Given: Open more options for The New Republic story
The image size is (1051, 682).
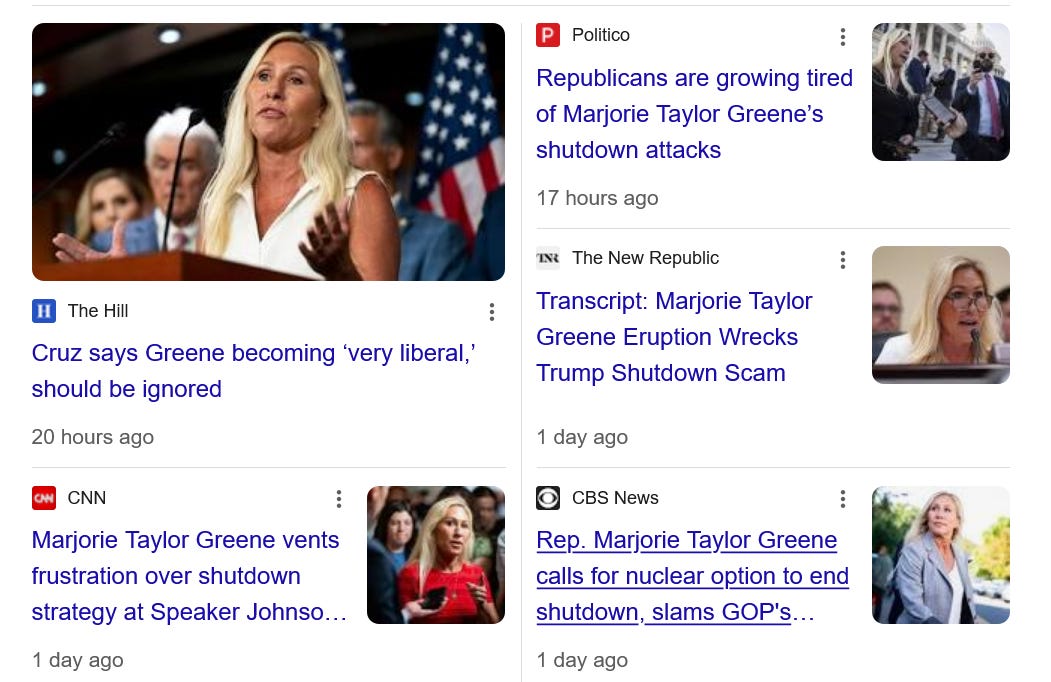Looking at the screenshot, I should click(843, 260).
